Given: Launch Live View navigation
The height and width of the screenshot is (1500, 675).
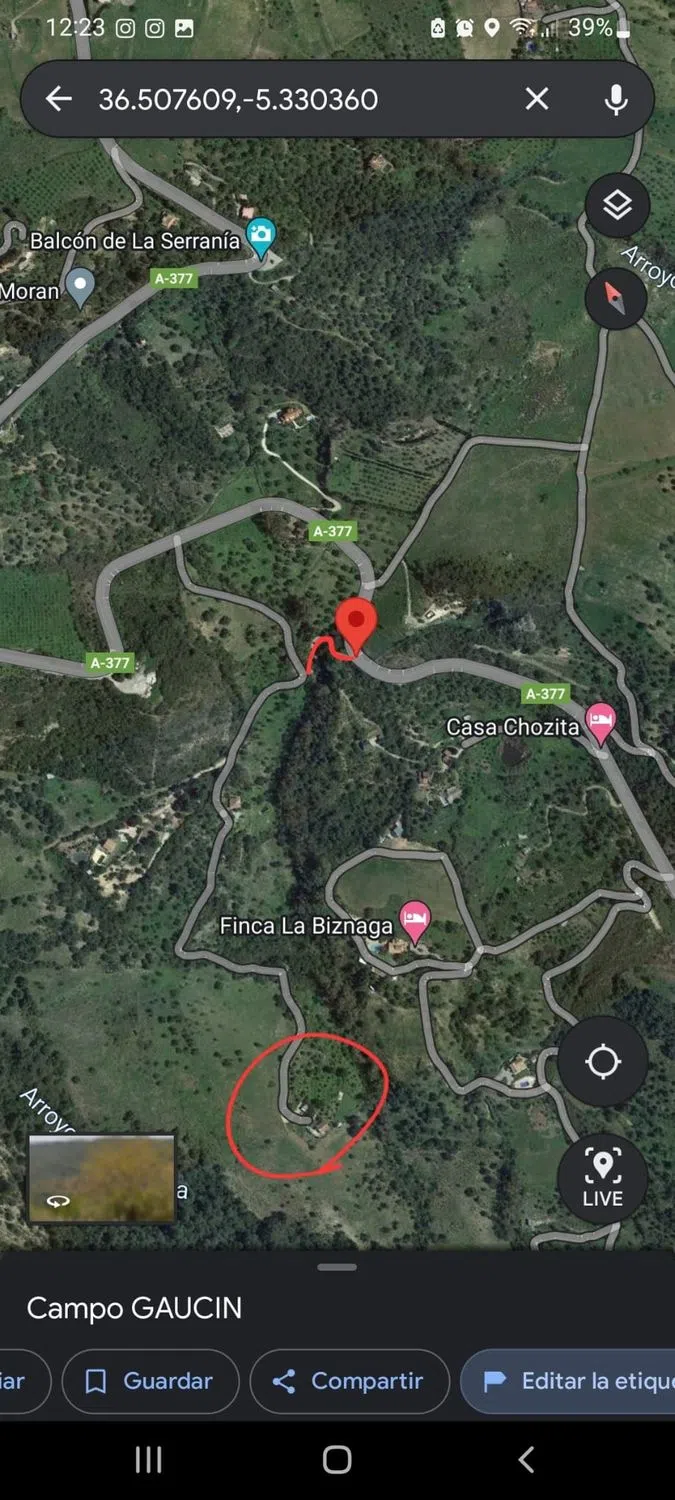Looking at the screenshot, I should (x=602, y=1178).
